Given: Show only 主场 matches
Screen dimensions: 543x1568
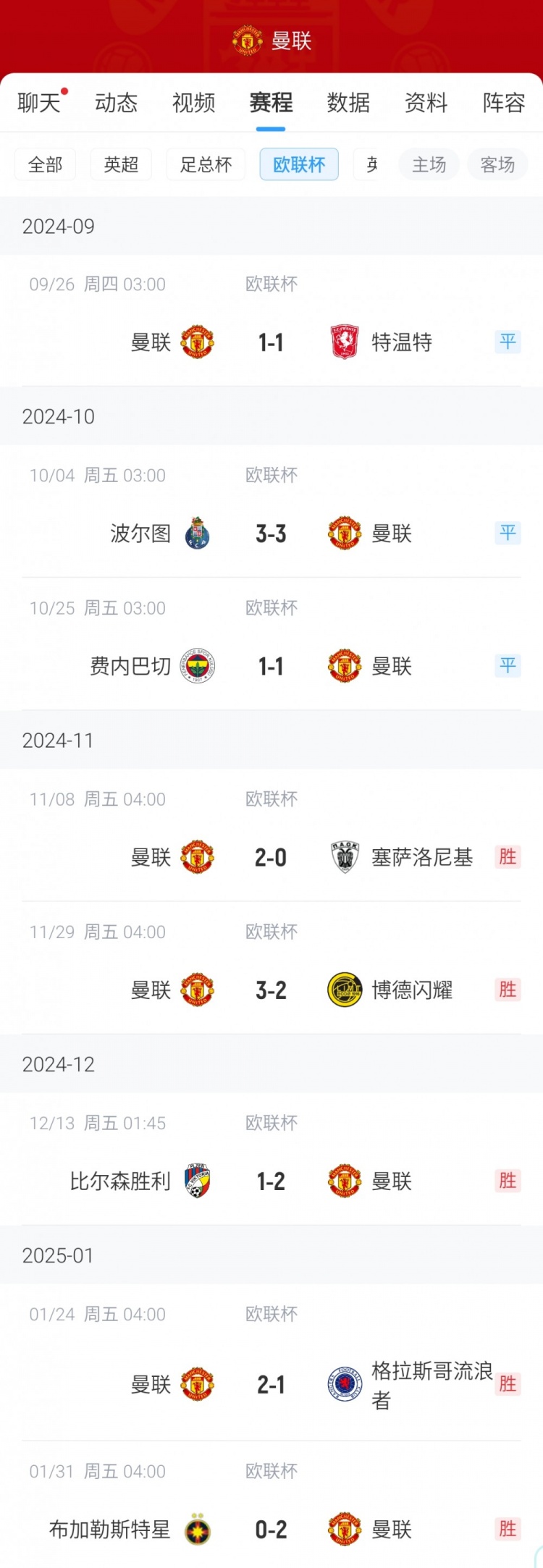Looking at the screenshot, I should tap(429, 165).
